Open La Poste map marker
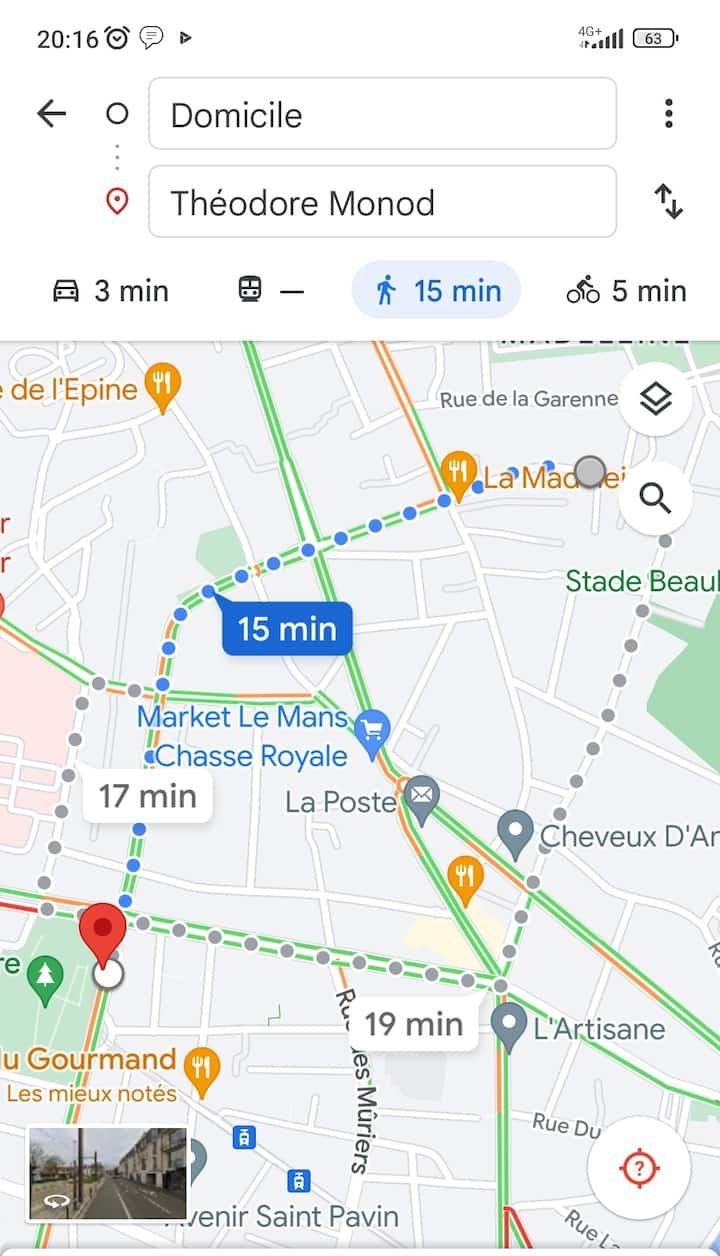The height and width of the screenshot is (1256, 720). tap(422, 798)
